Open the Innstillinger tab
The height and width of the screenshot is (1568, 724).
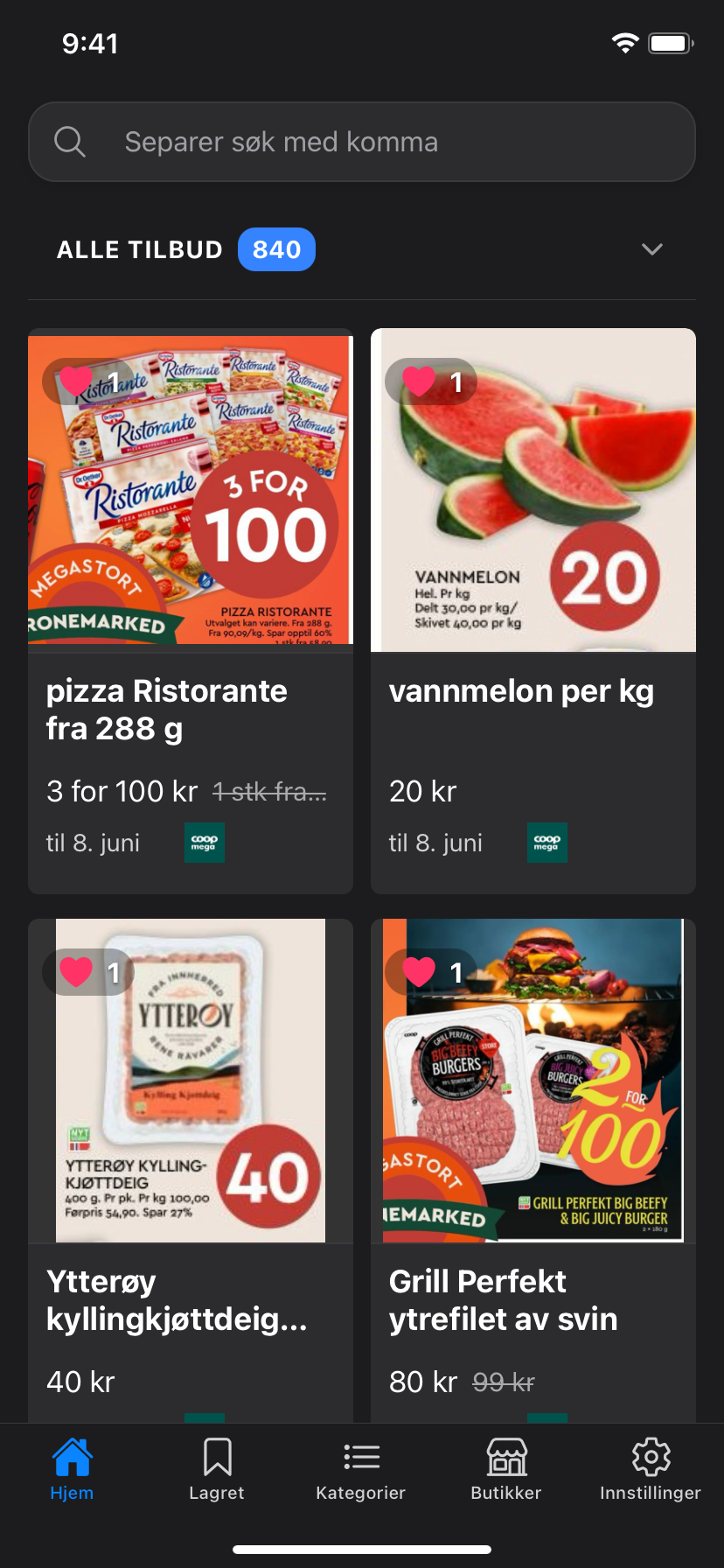point(651,1470)
